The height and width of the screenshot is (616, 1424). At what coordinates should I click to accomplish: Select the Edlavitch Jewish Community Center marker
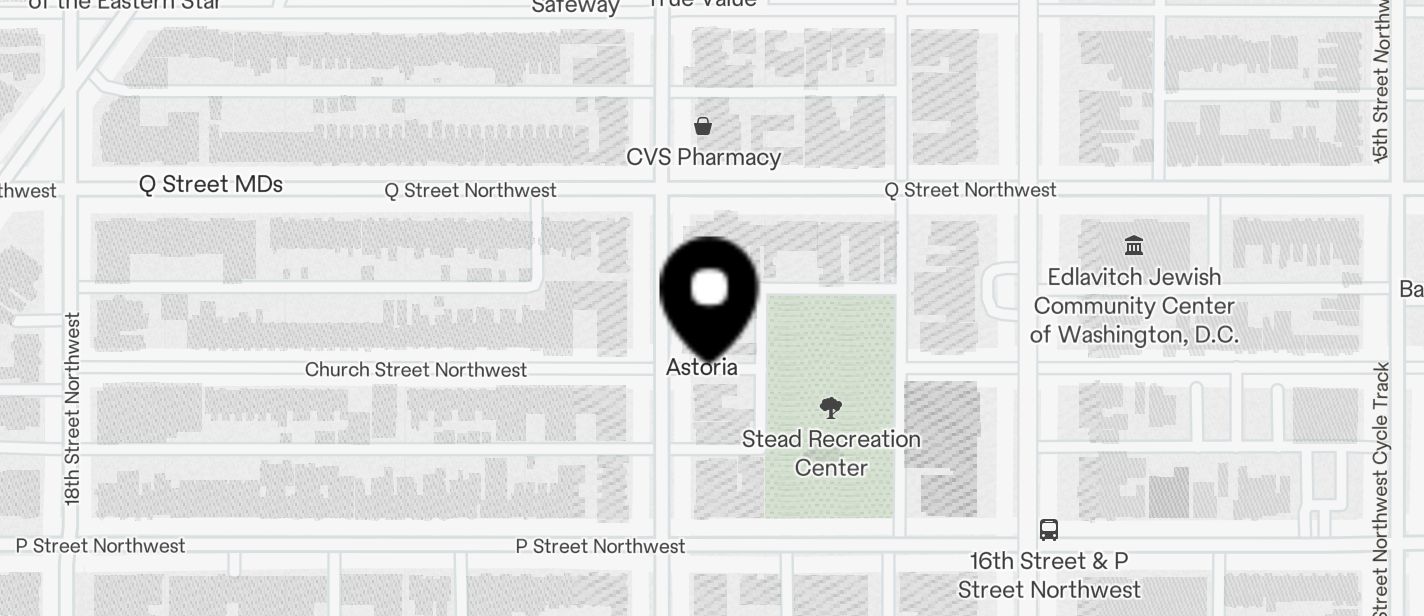tap(1134, 246)
